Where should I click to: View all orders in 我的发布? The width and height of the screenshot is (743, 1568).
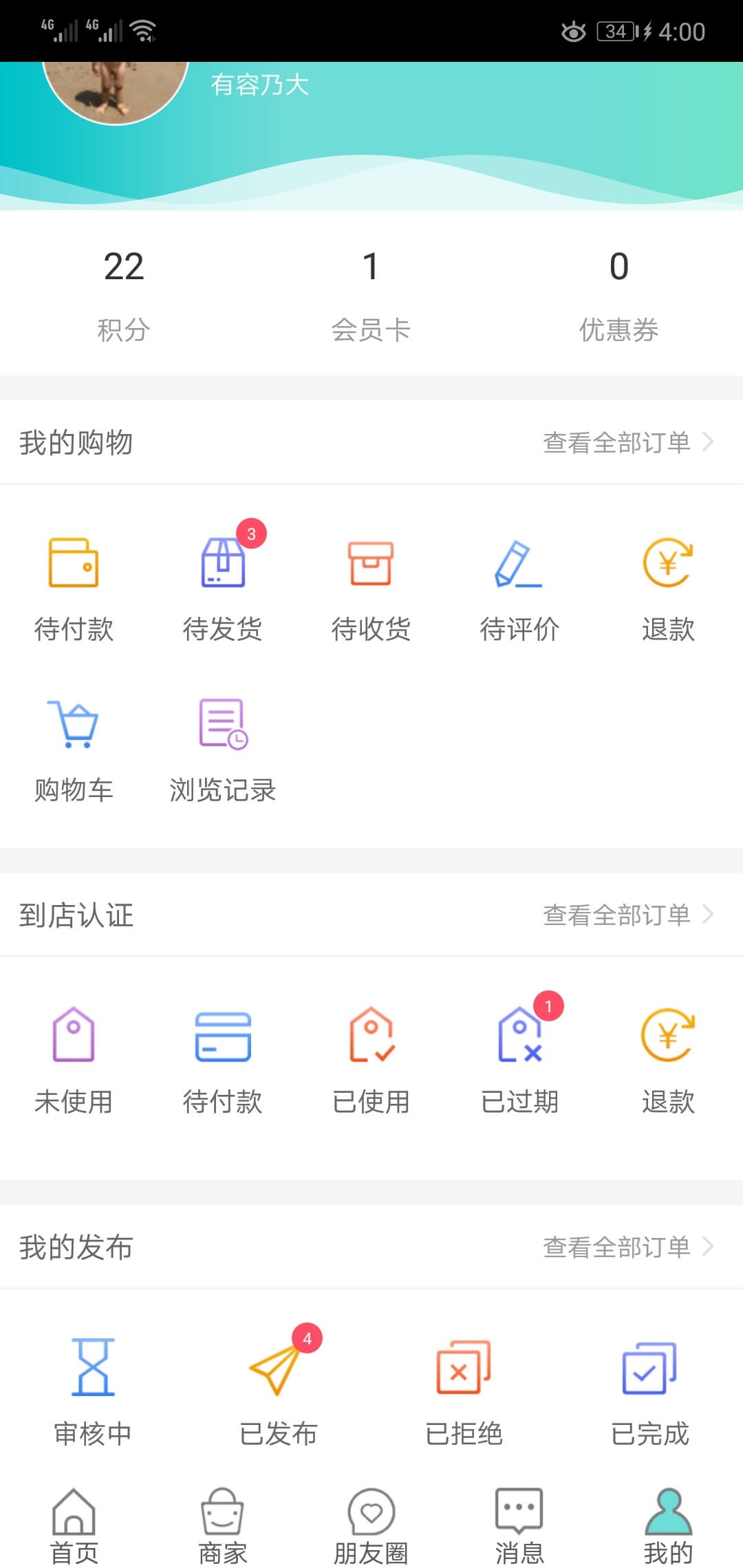[627, 1246]
